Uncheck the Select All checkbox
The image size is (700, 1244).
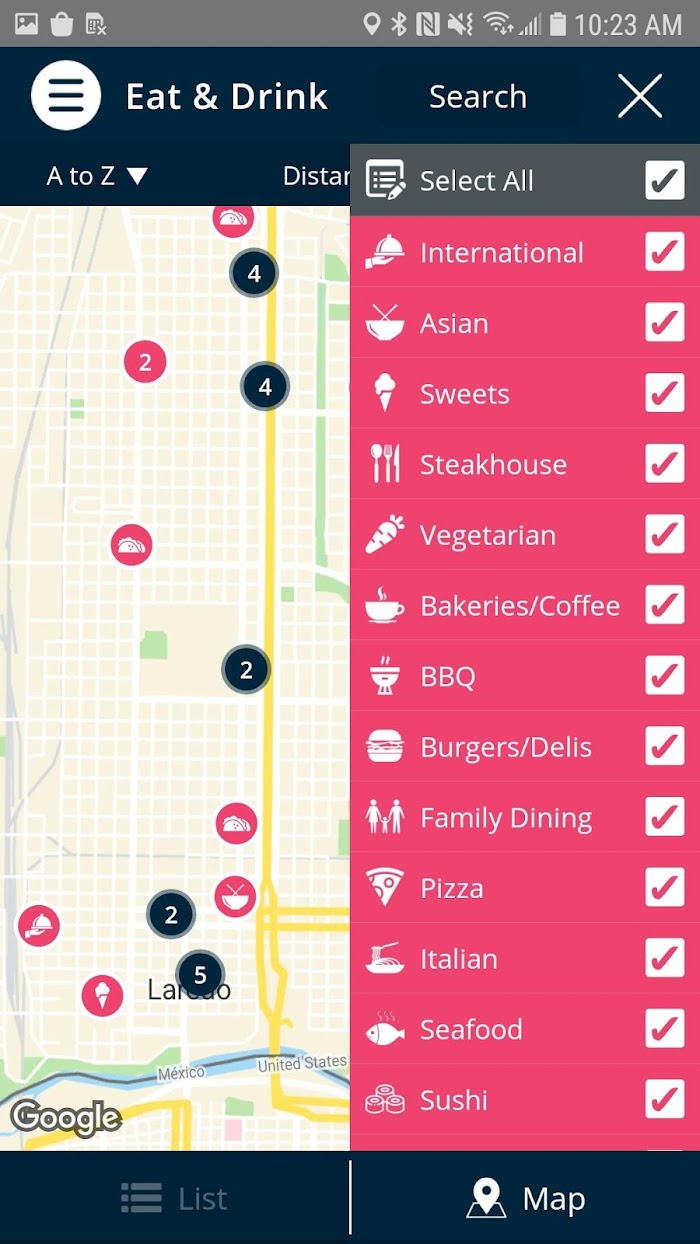point(665,181)
